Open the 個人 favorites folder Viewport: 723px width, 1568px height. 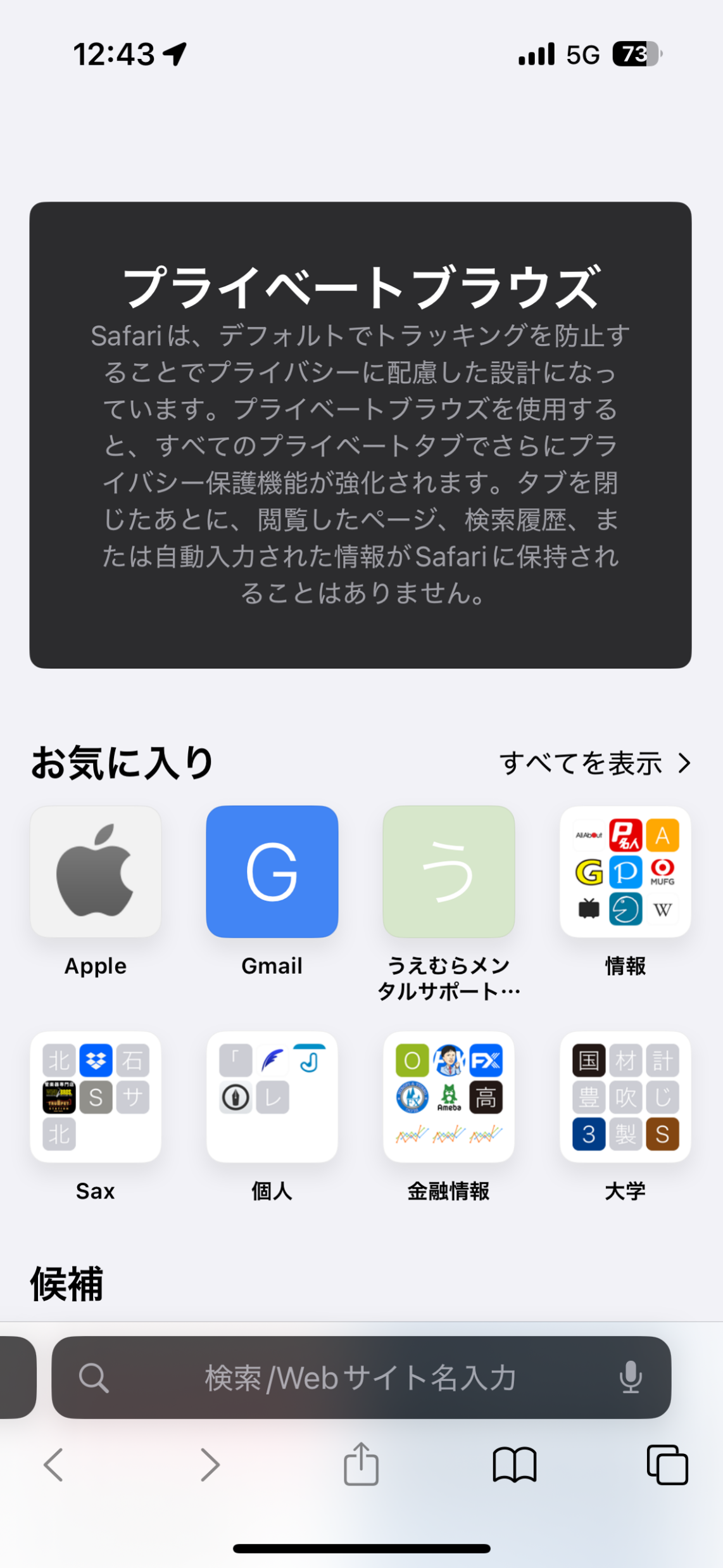click(272, 1097)
